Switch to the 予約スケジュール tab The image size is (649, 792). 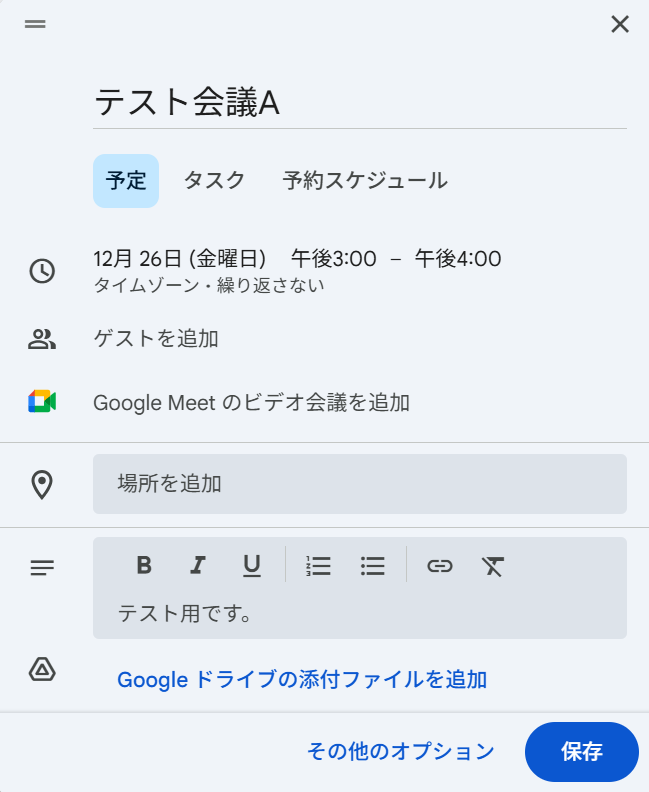365,181
